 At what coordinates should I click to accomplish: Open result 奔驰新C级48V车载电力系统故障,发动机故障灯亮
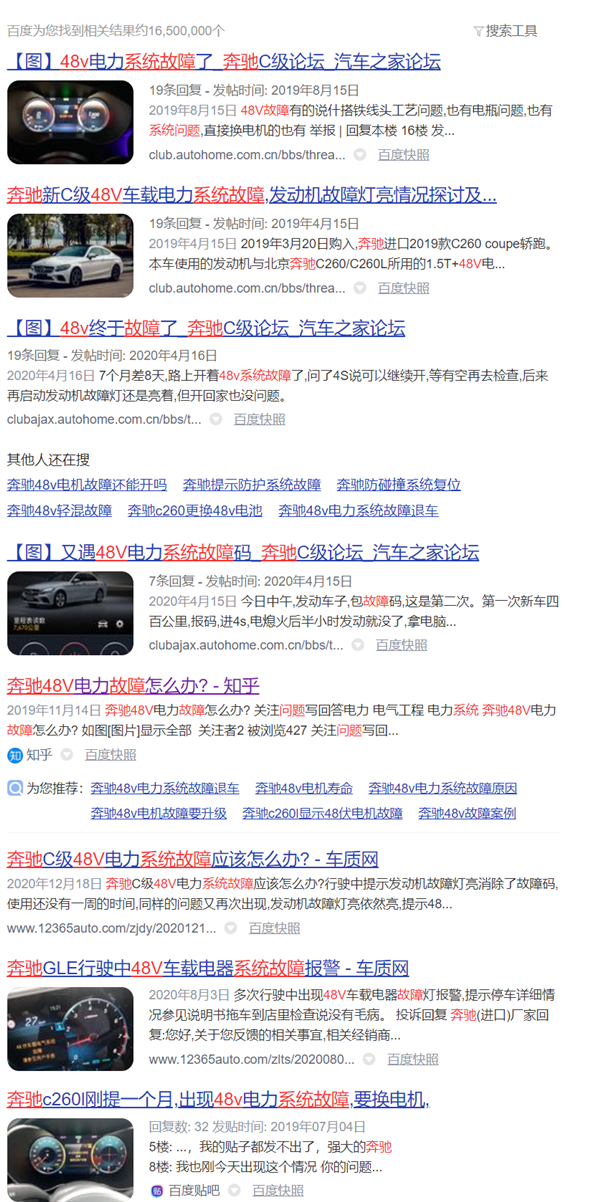251,194
